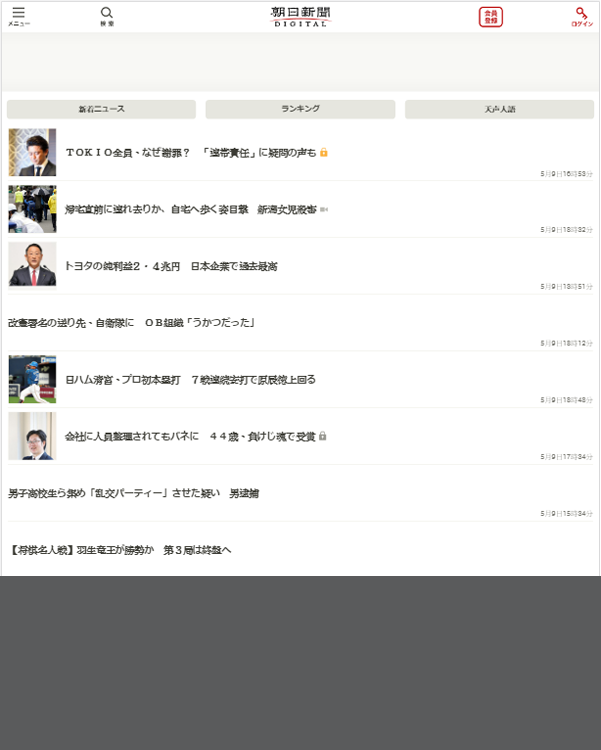Viewport: 601px width, 750px height.
Task: Switch to the 新着ニュース tab
Action: 101,109
